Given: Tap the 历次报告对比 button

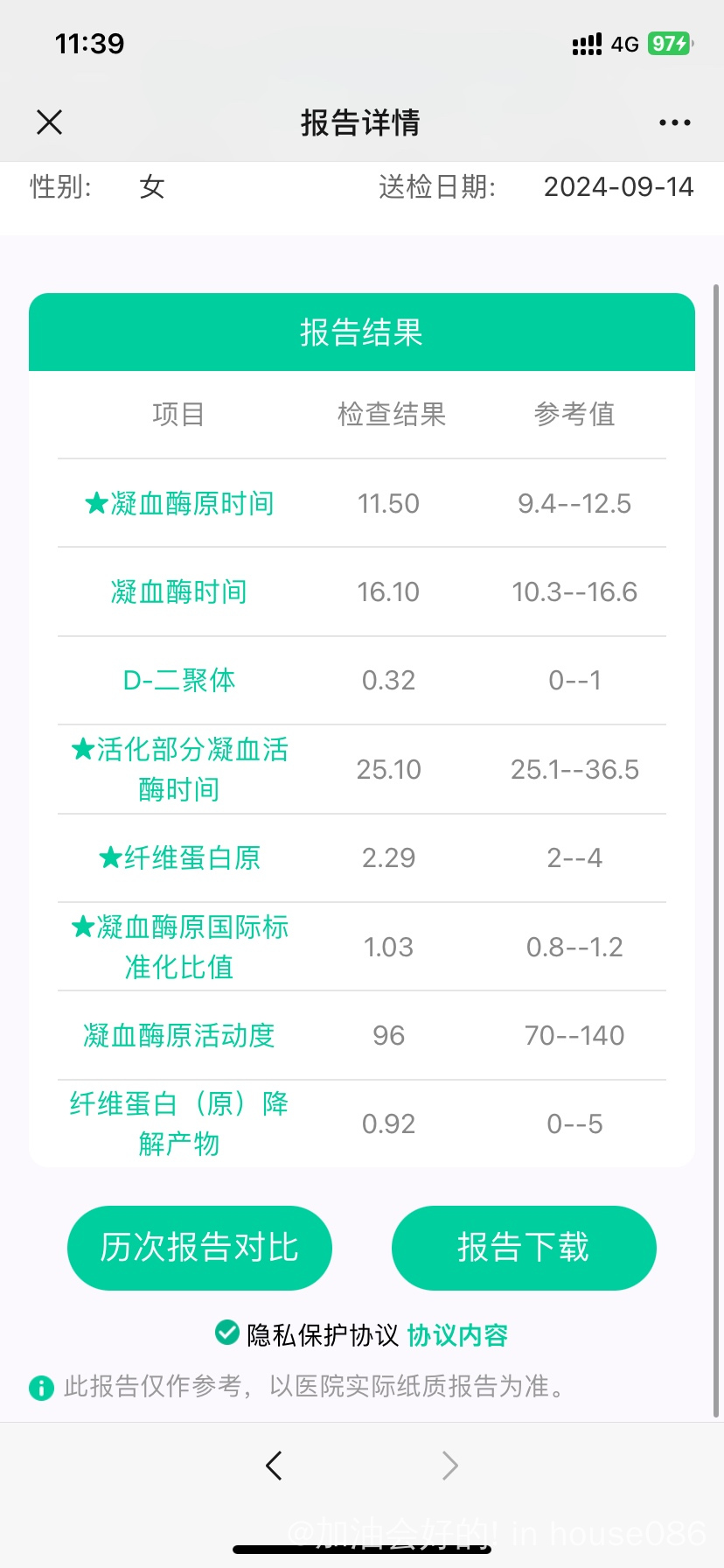Looking at the screenshot, I should click(199, 1248).
